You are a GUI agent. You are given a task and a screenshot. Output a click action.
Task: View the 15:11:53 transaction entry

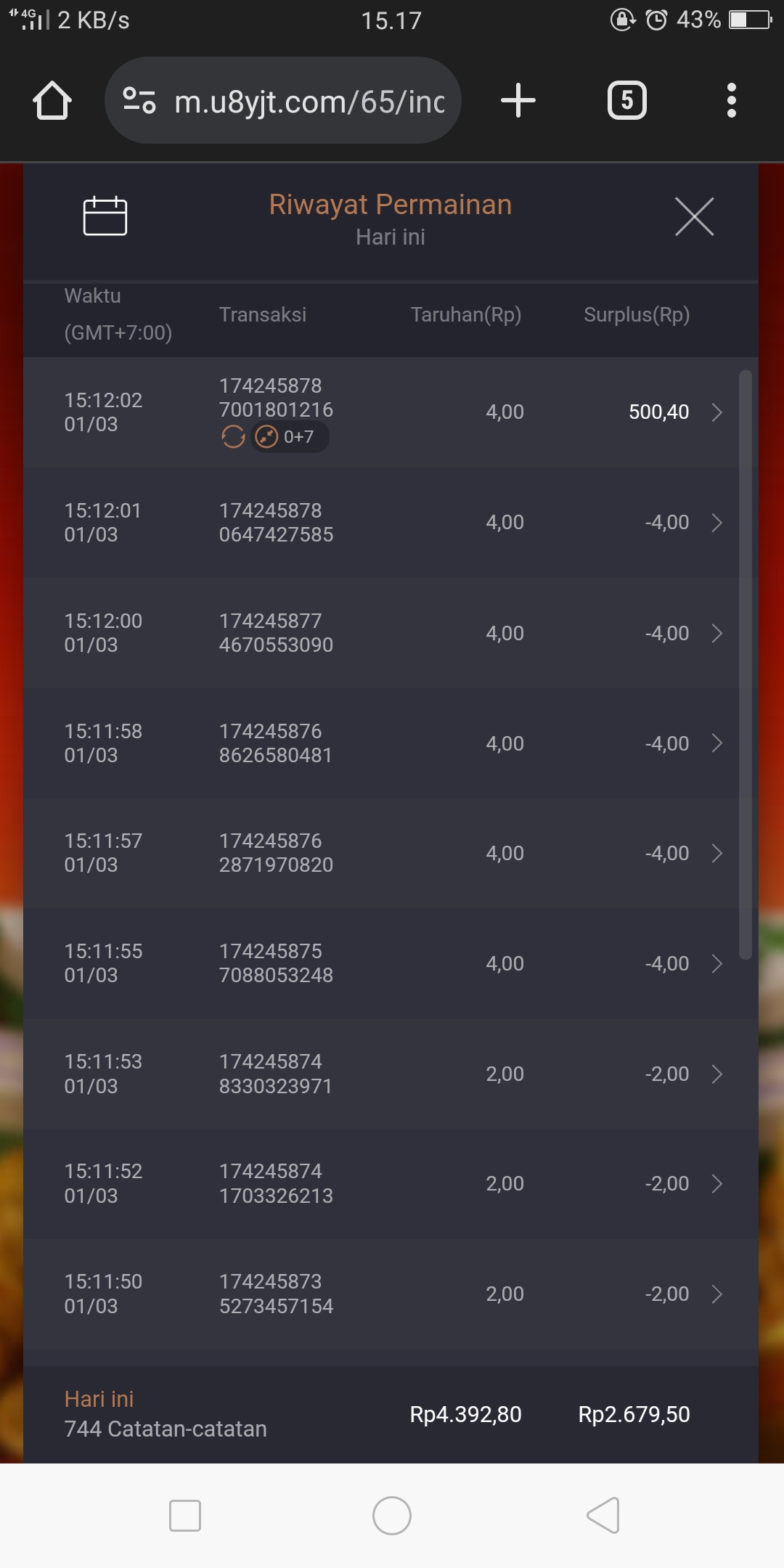coord(716,1074)
